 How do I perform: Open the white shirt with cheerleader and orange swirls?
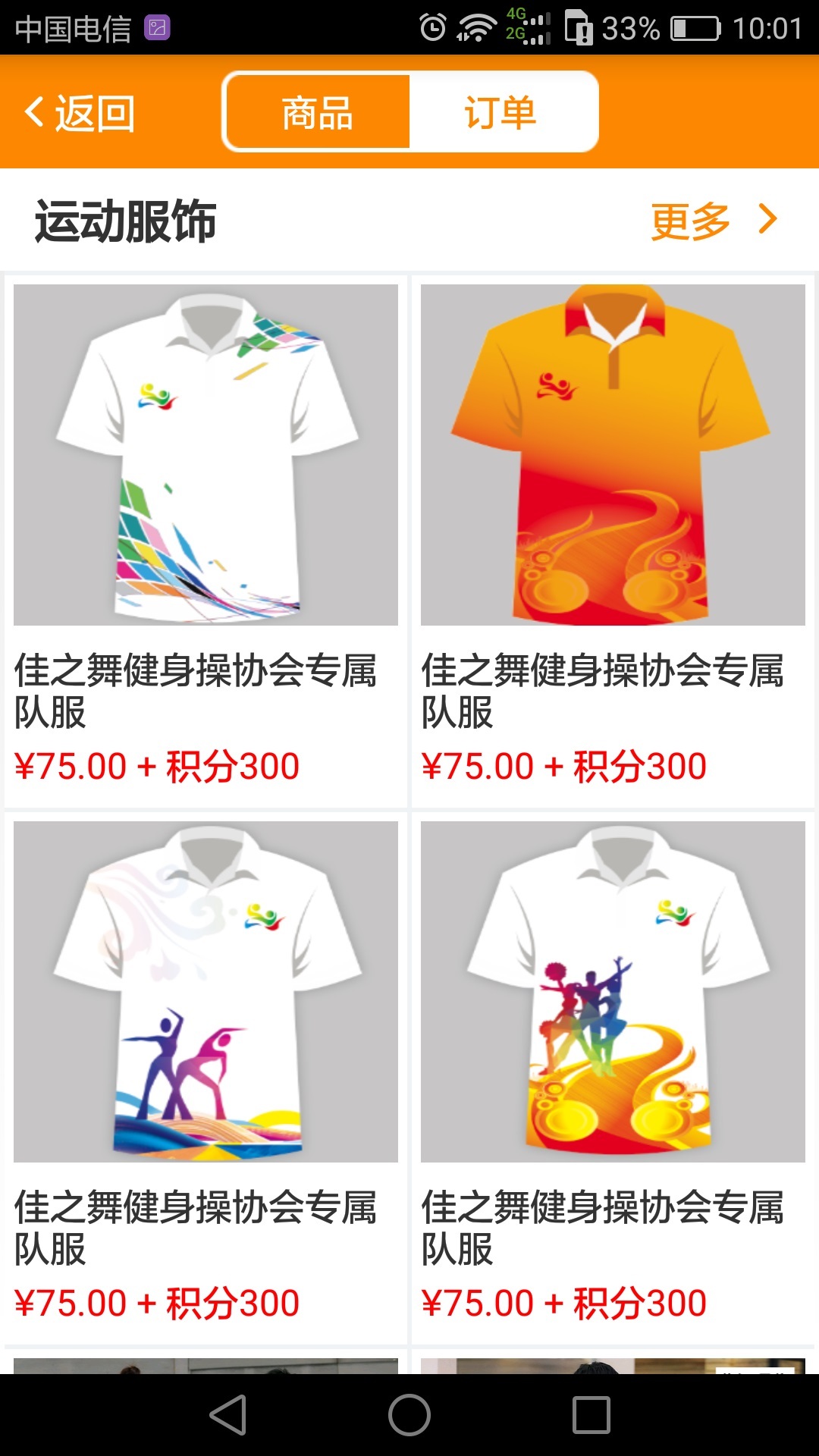pyautogui.click(x=613, y=992)
